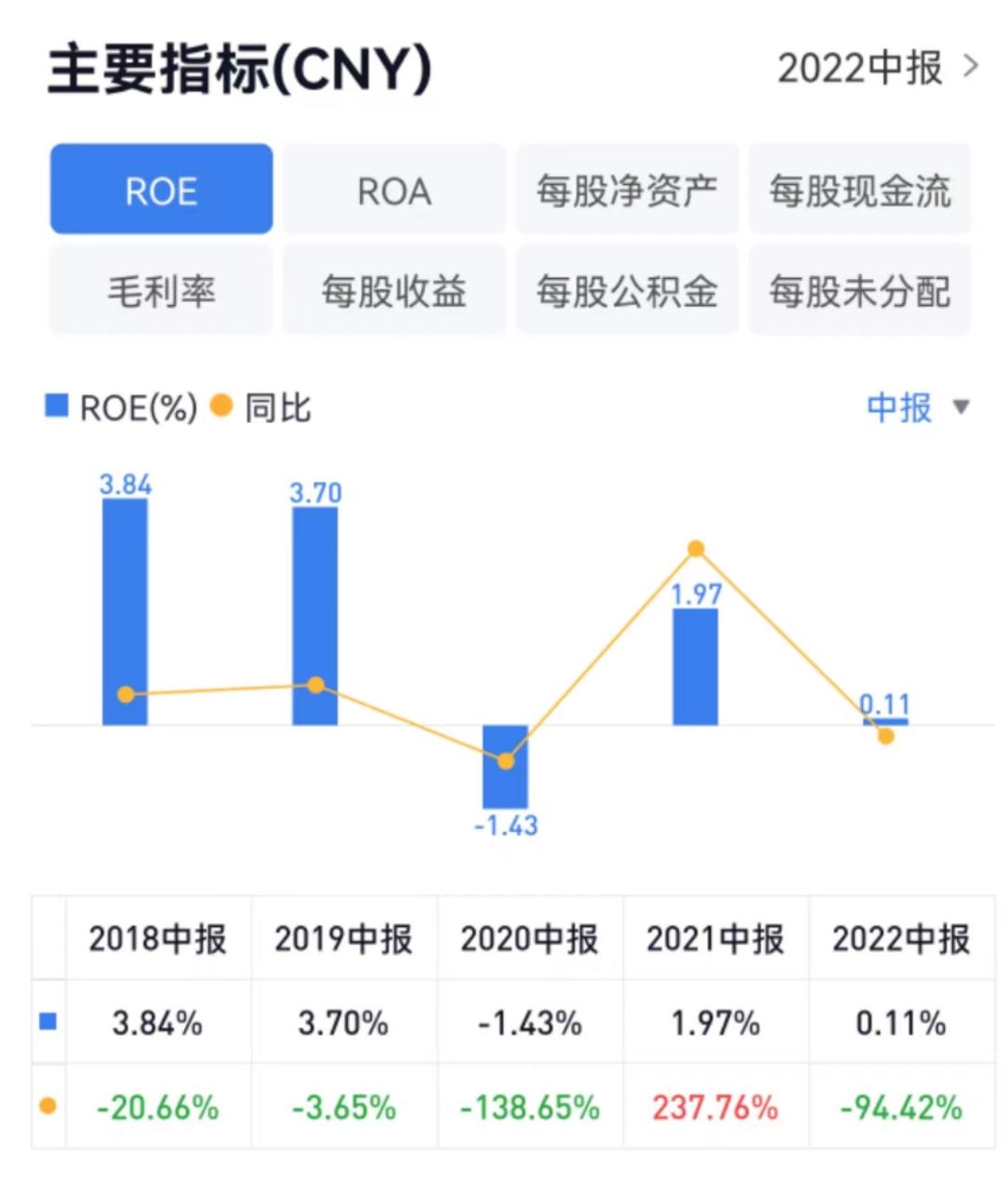Select the 每股收益 tab
Image resolution: width=1008 pixels, height=1192 pixels.
click(x=394, y=291)
